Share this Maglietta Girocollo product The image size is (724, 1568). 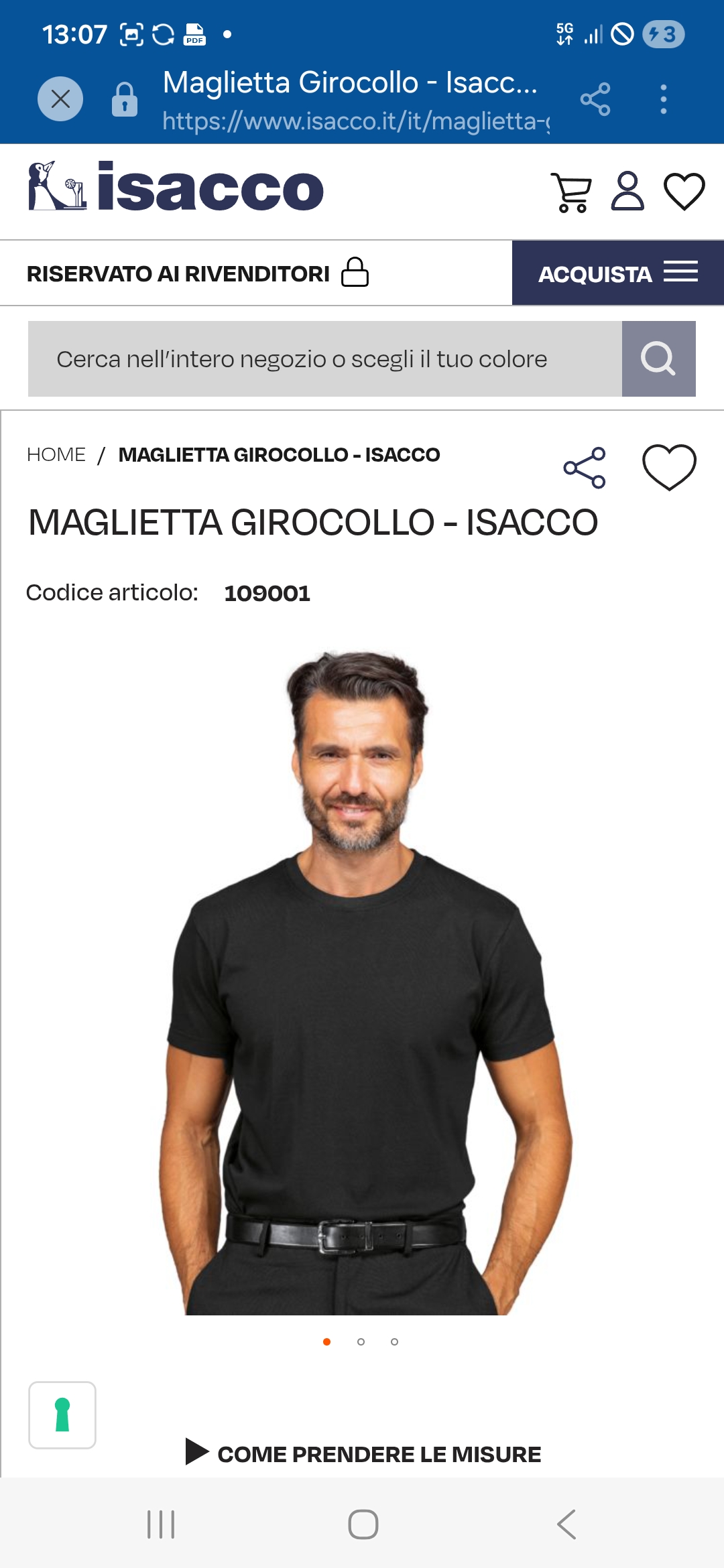(x=585, y=468)
